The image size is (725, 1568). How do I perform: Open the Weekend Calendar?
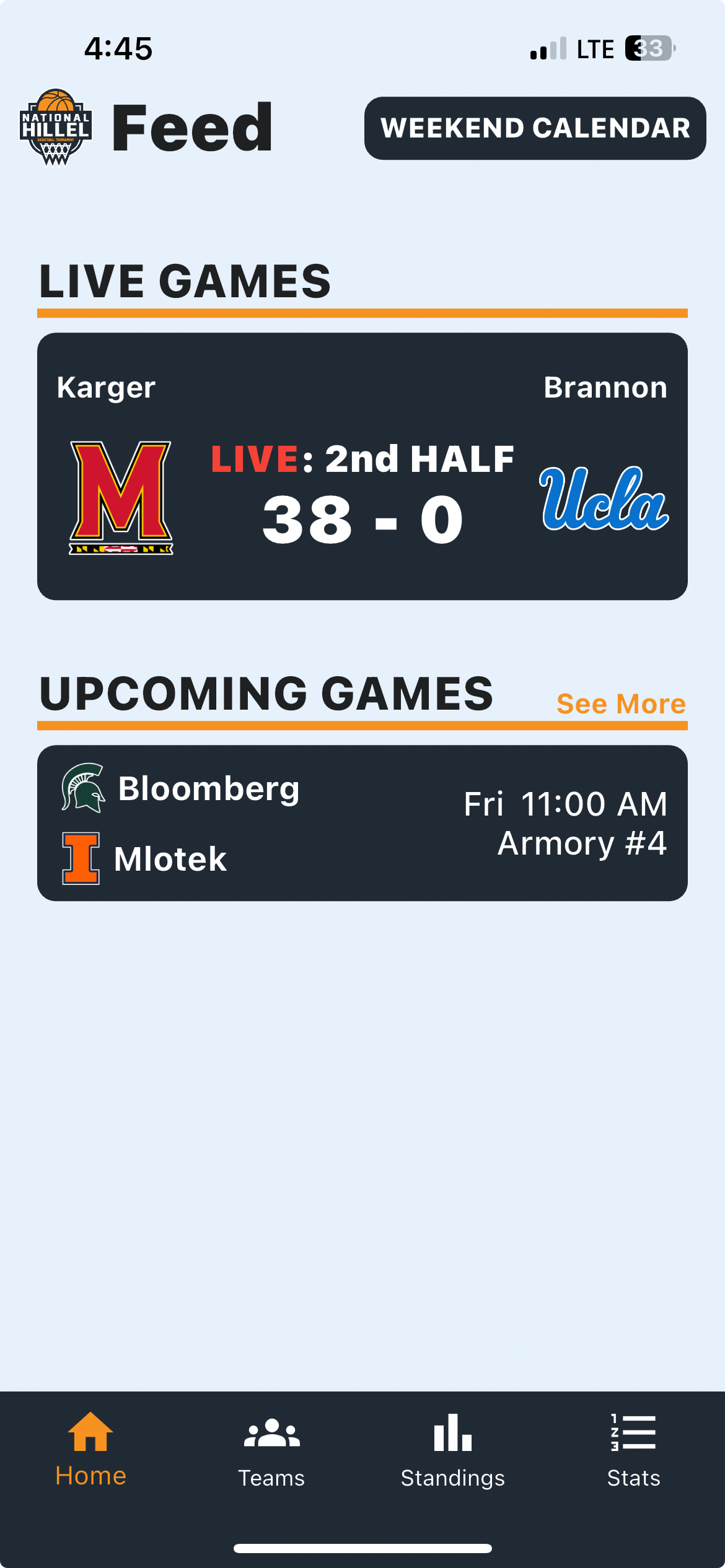point(535,128)
